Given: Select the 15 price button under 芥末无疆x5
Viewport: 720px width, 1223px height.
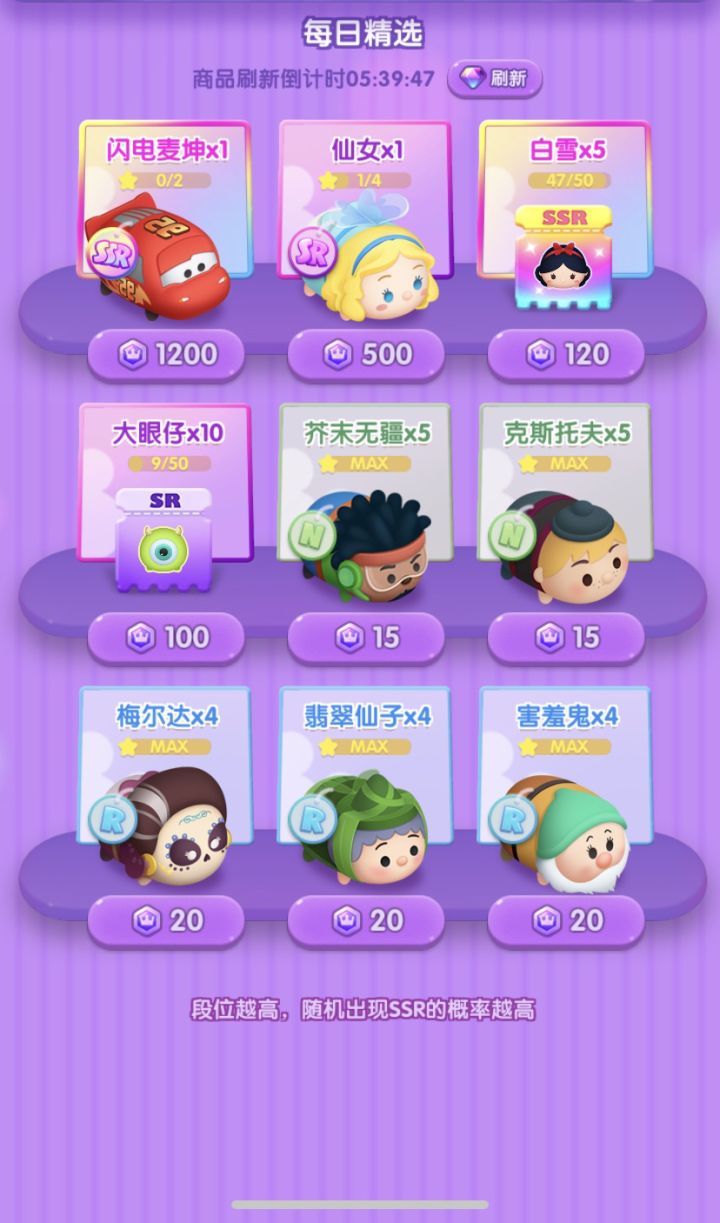Looking at the screenshot, I should (x=366, y=637).
